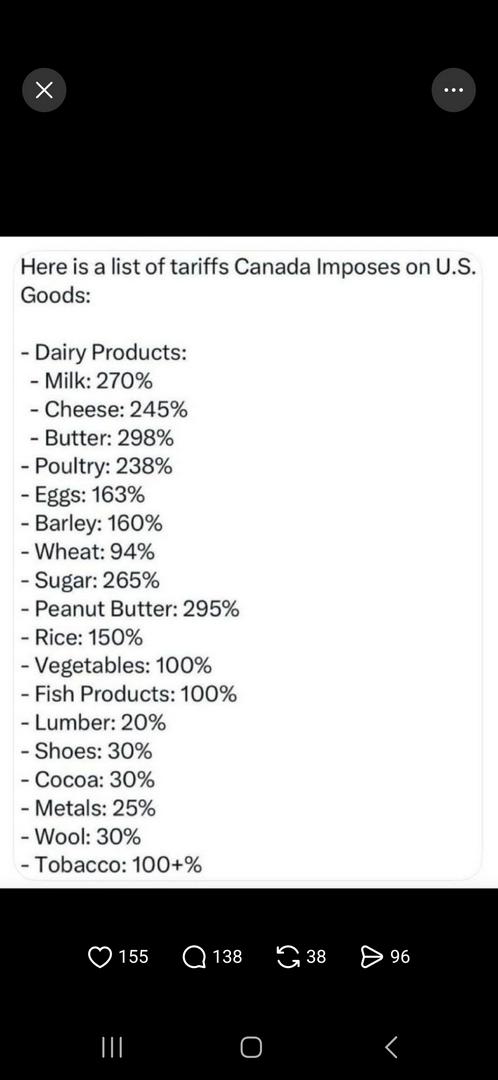The width and height of the screenshot is (498, 1080).
Task: Open recent apps from navigation bar
Action: (x=112, y=1047)
